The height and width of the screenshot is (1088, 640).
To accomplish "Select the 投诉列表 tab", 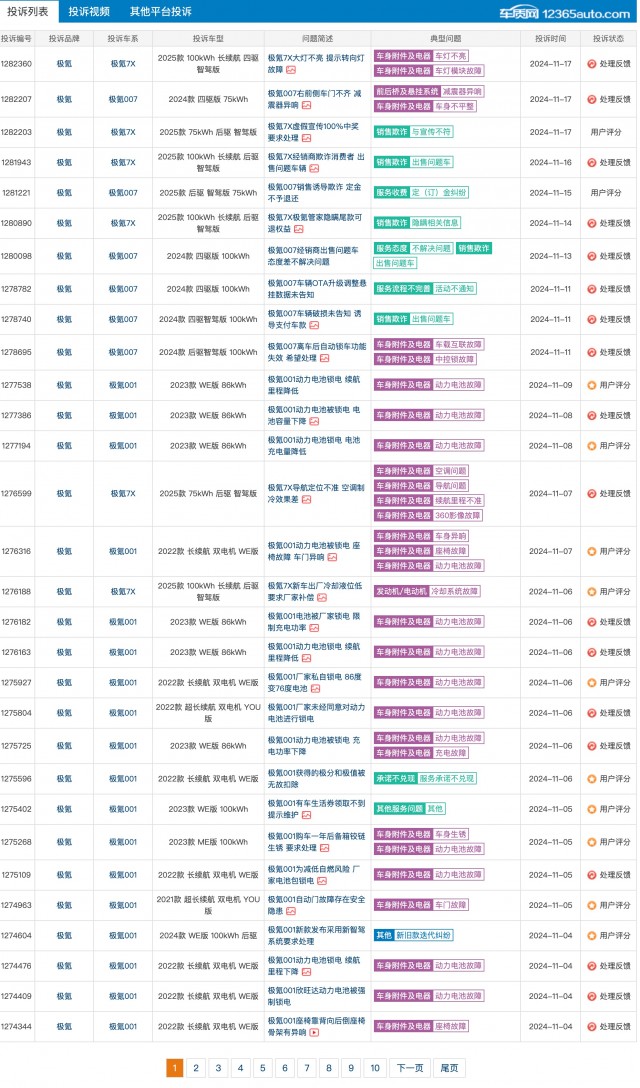I will (28, 12).
